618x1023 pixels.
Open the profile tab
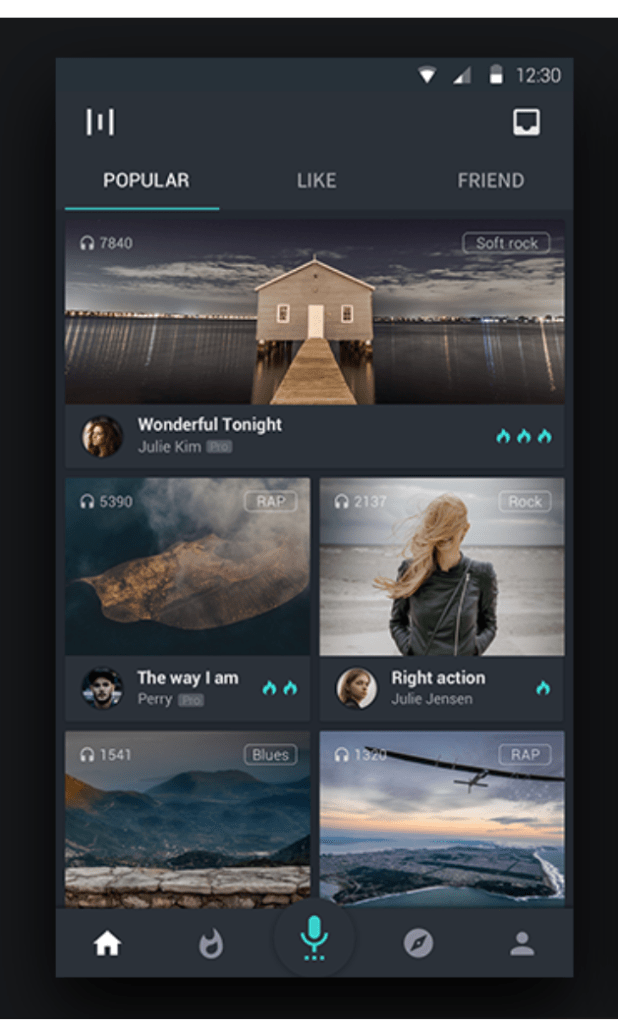click(x=522, y=944)
